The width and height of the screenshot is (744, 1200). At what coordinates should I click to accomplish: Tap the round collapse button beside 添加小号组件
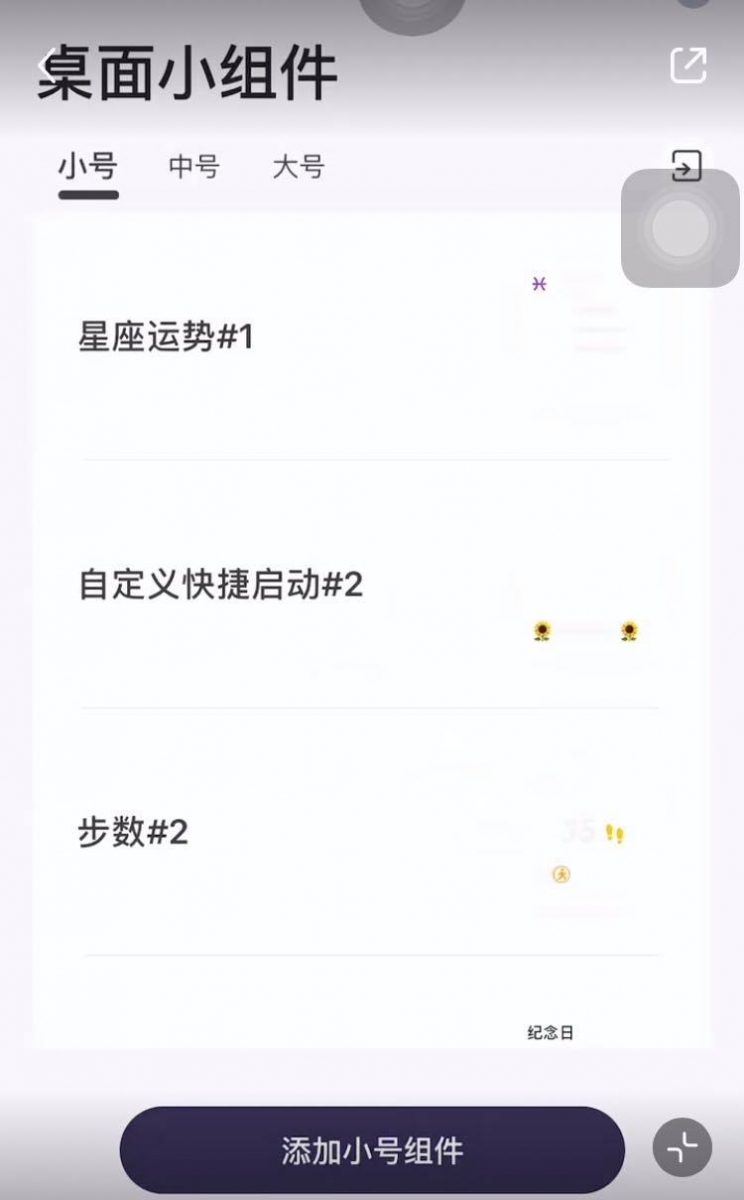tap(682, 1146)
